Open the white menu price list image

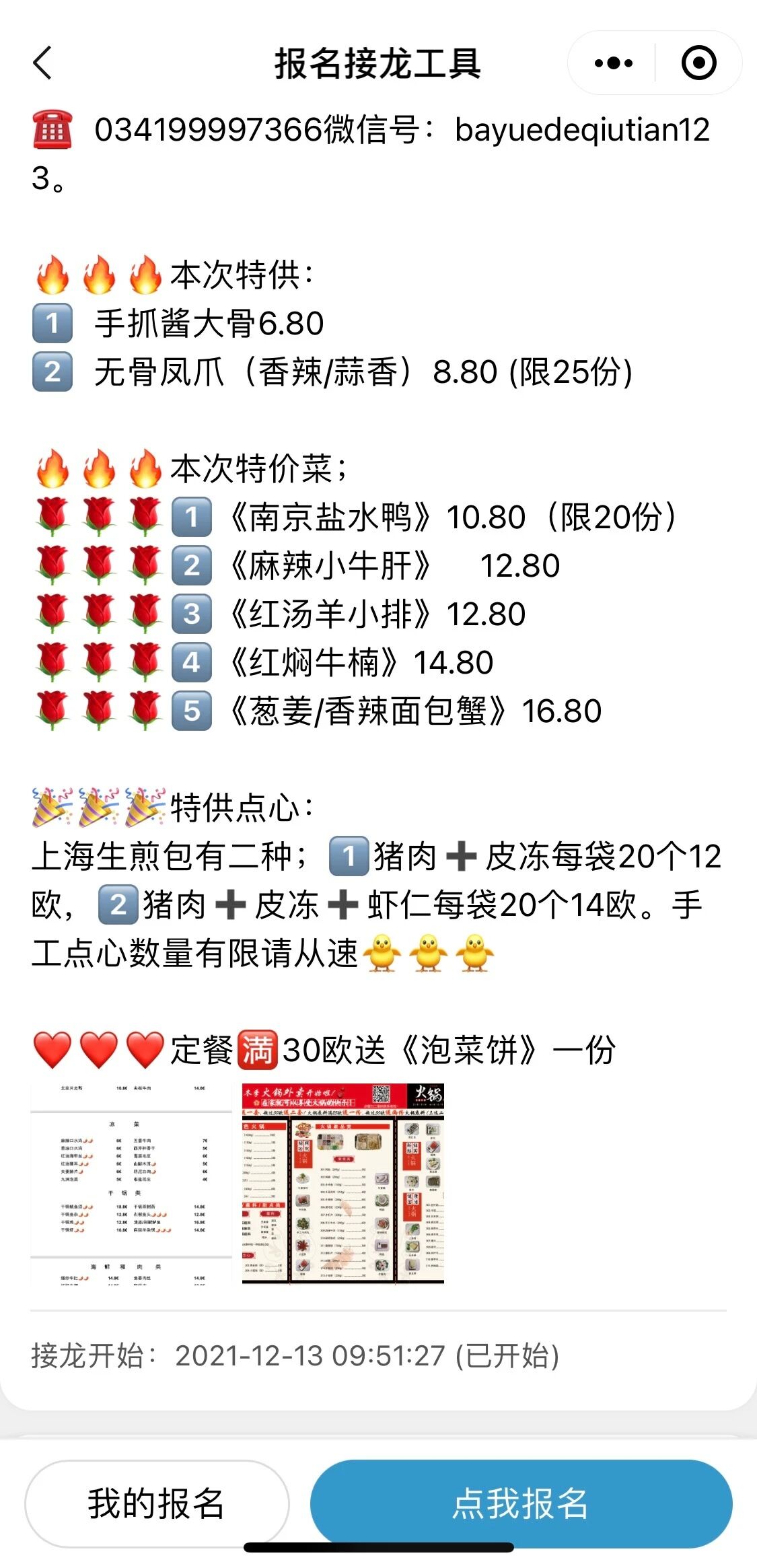[x=131, y=1184]
